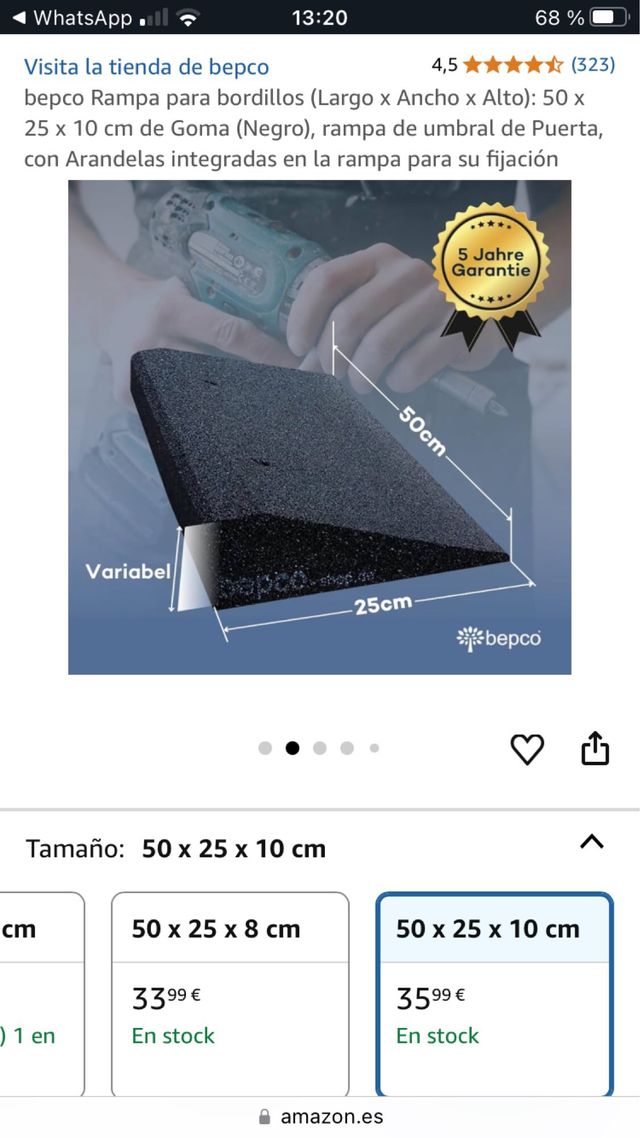Tap the amazon.es address bar
640x1138 pixels.
(320, 1117)
